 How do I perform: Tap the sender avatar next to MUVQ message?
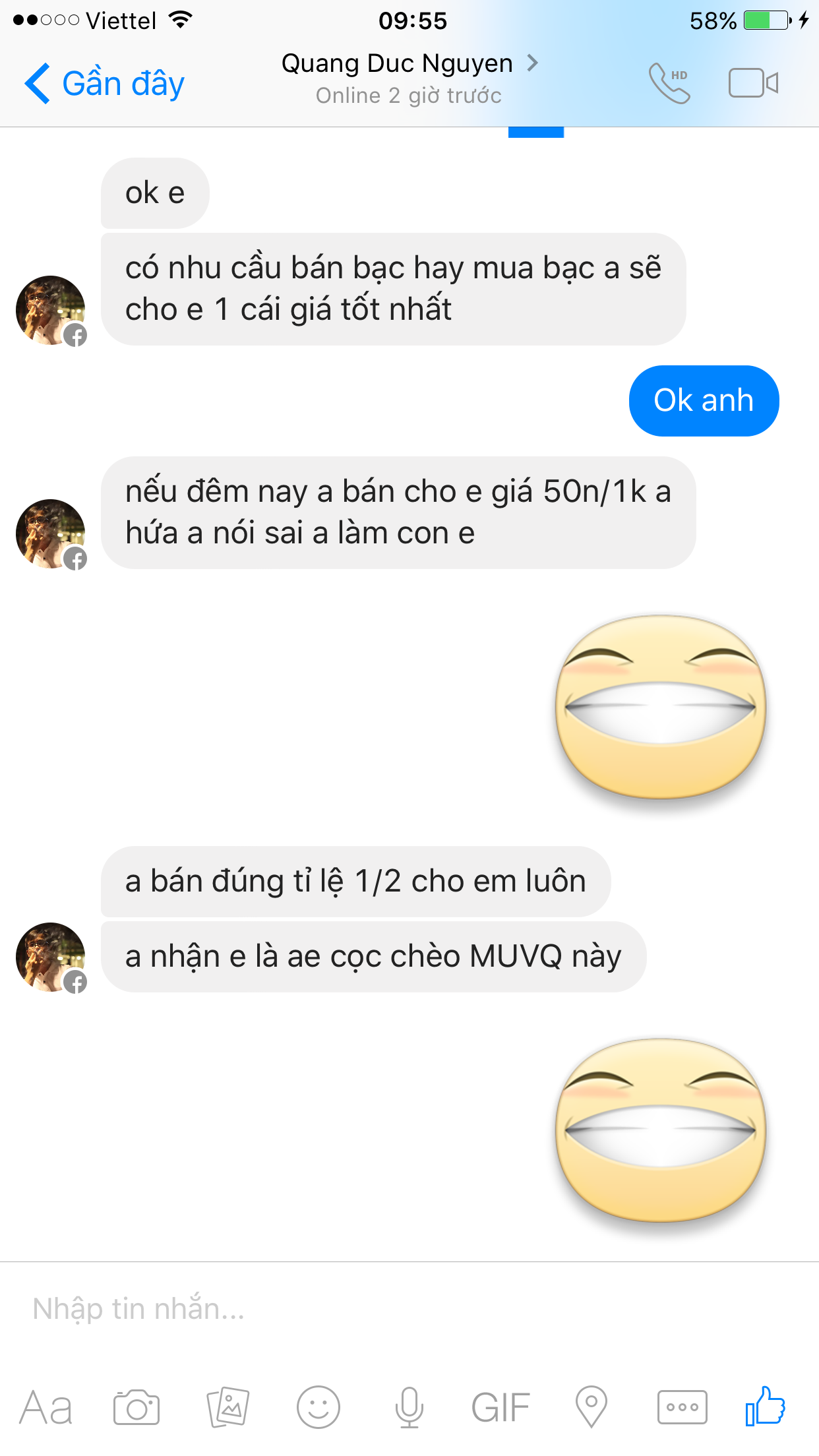tap(51, 957)
